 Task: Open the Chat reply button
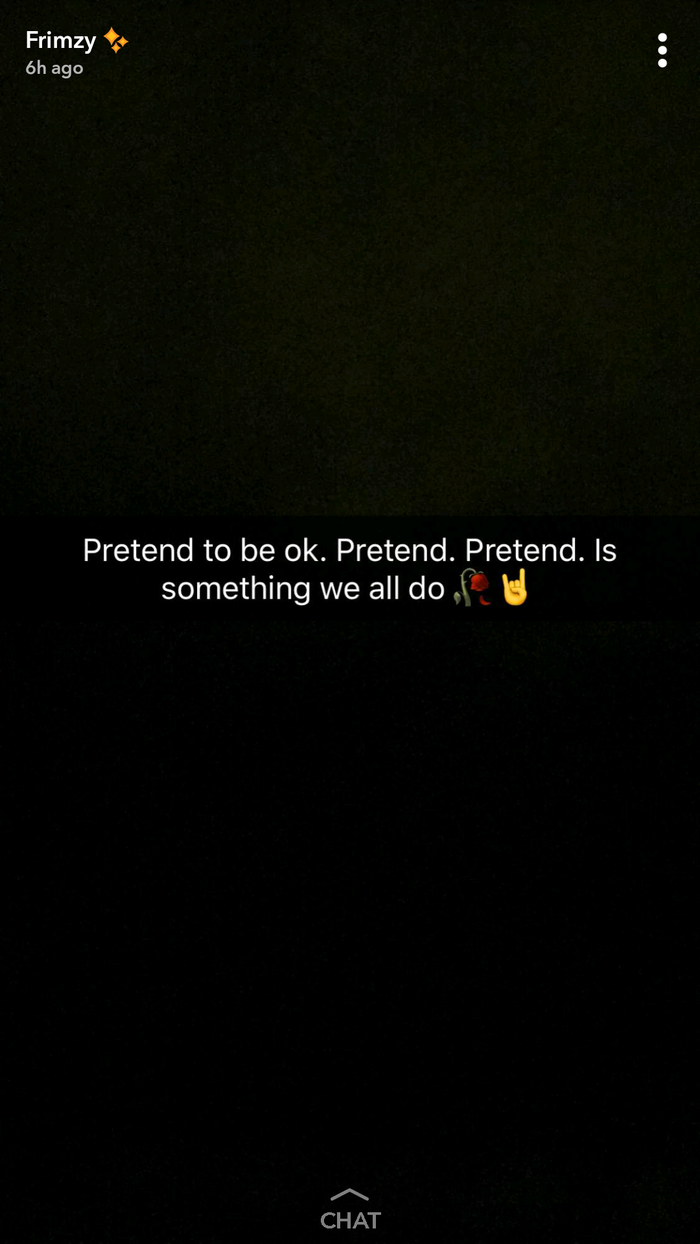click(x=350, y=1210)
